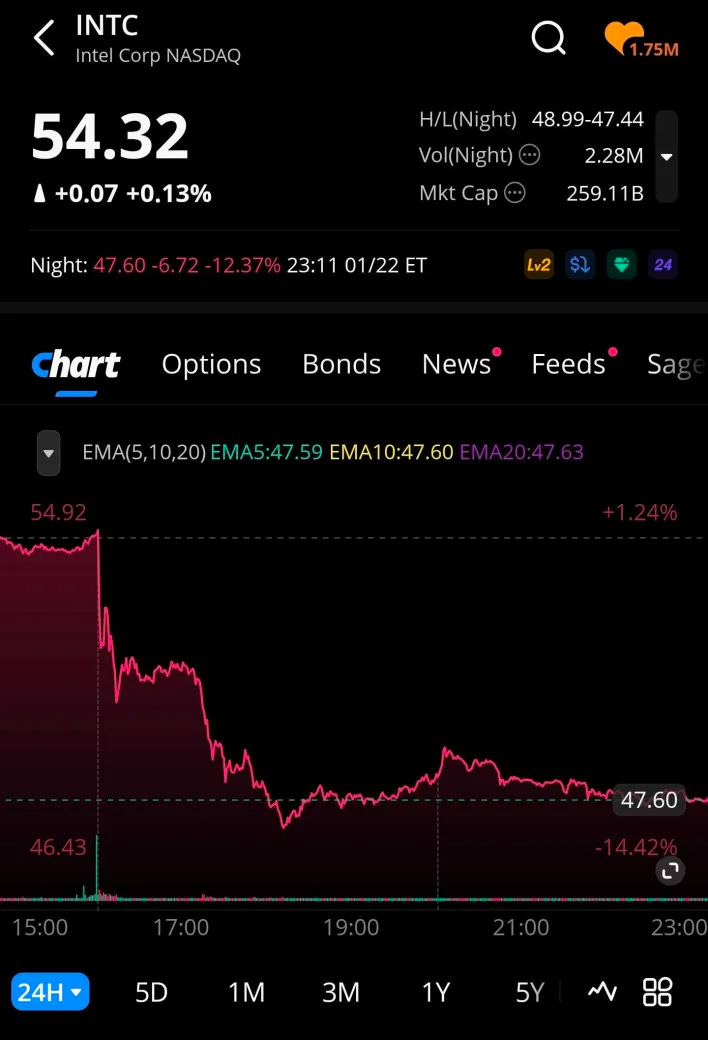The height and width of the screenshot is (1040, 708).
Task: Open the search icon
Action: (x=548, y=39)
